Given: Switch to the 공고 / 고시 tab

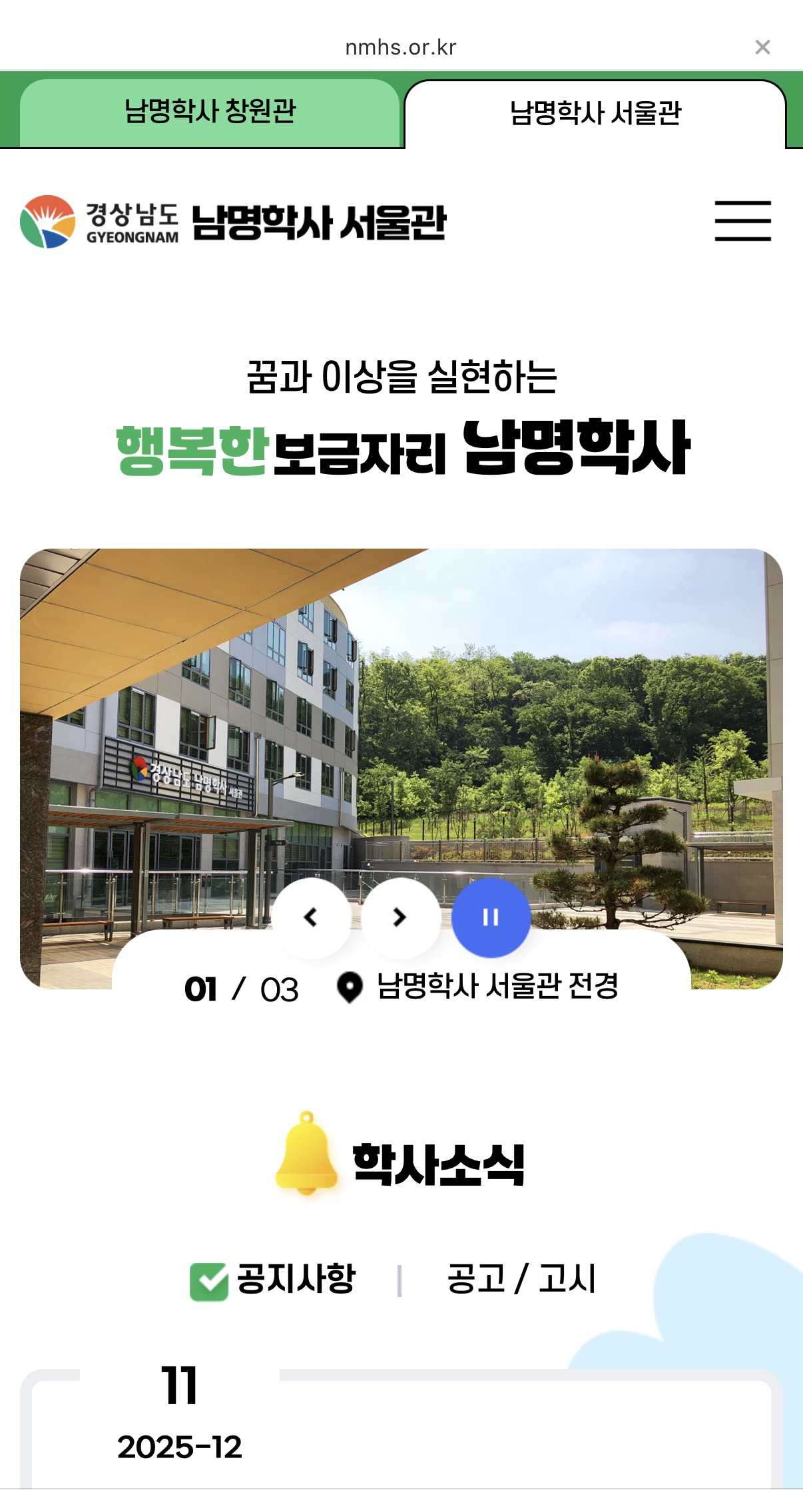Looking at the screenshot, I should (x=521, y=1279).
